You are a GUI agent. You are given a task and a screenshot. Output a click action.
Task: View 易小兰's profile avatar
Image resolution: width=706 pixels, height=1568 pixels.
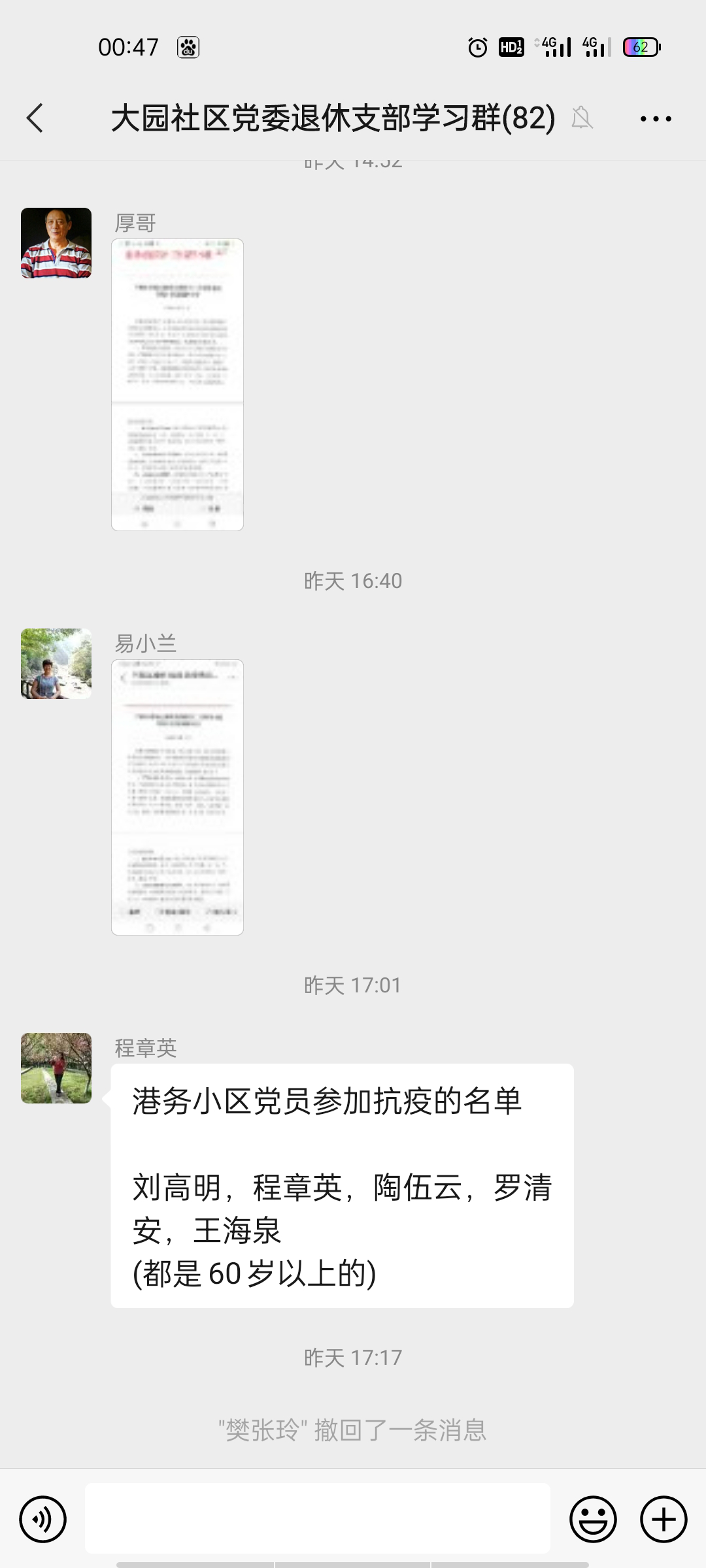click(56, 664)
